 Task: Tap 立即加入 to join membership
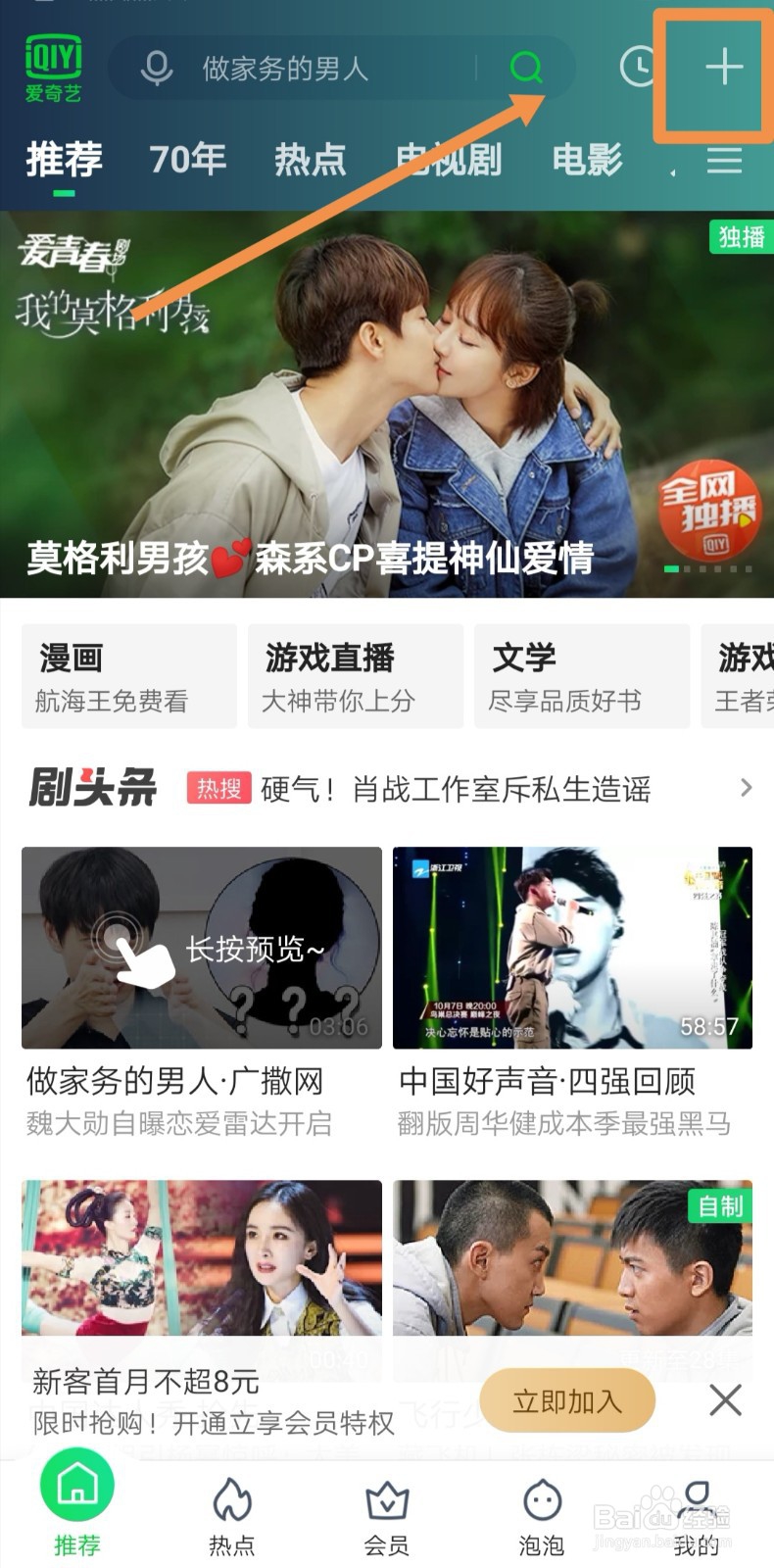567,1400
